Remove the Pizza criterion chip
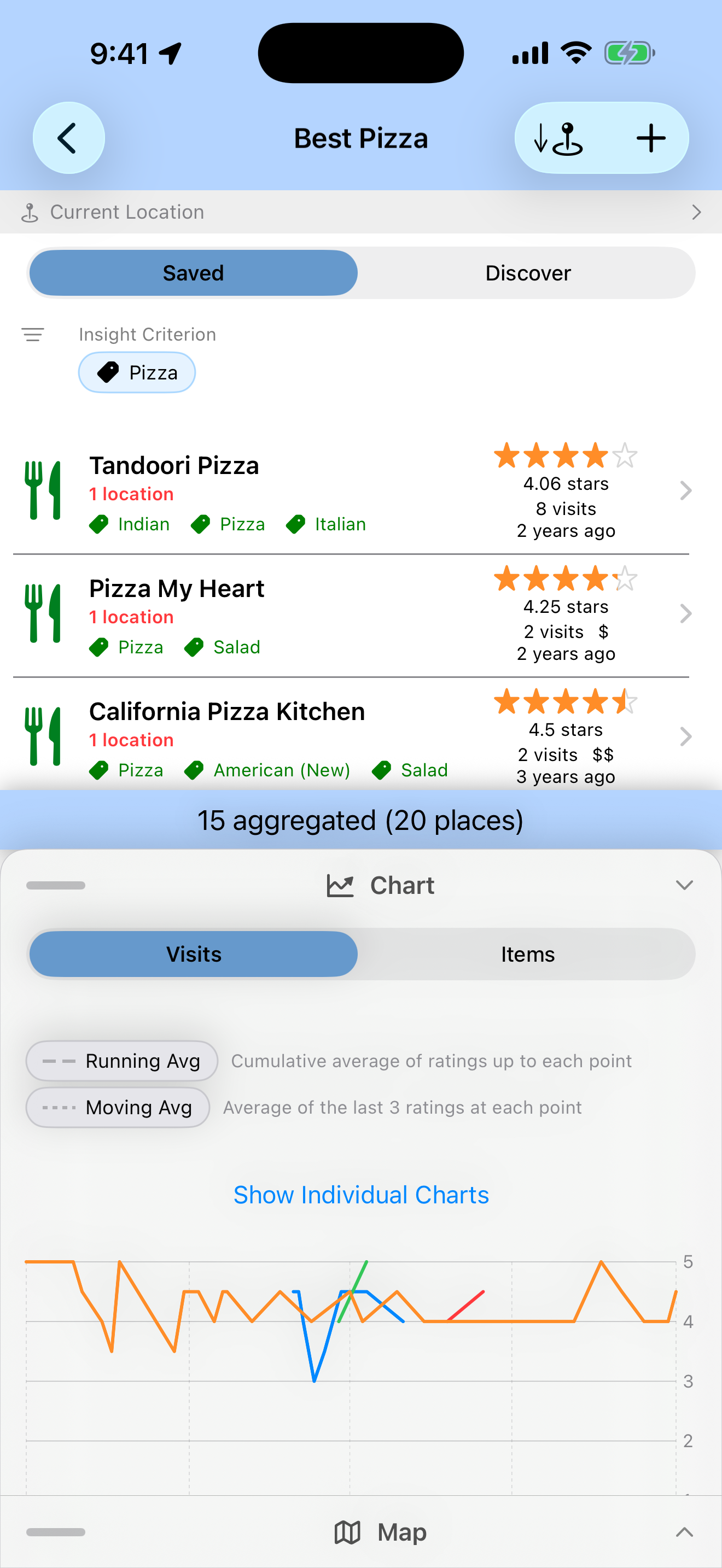 136,372
